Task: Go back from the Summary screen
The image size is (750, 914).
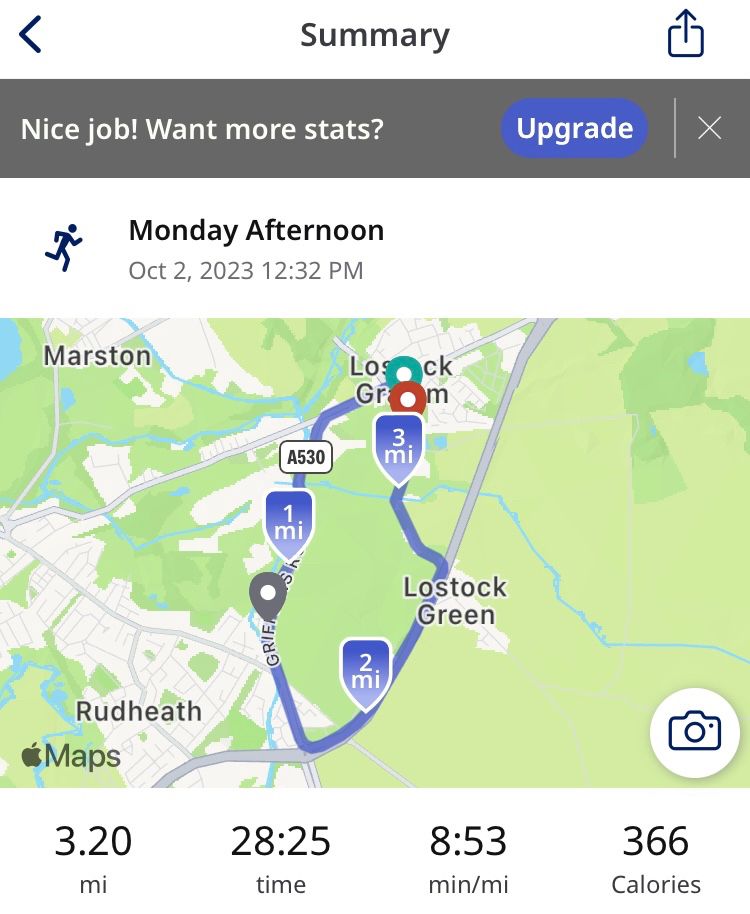Action: tap(31, 36)
